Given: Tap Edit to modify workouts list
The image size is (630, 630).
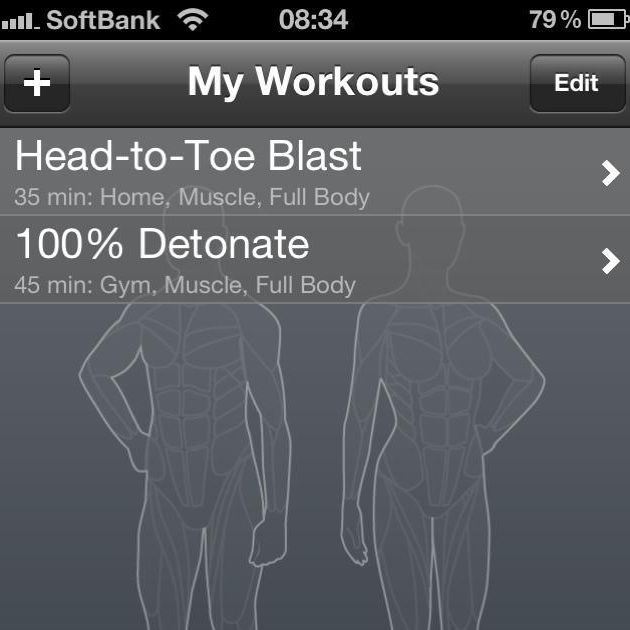Looking at the screenshot, I should 576,83.
